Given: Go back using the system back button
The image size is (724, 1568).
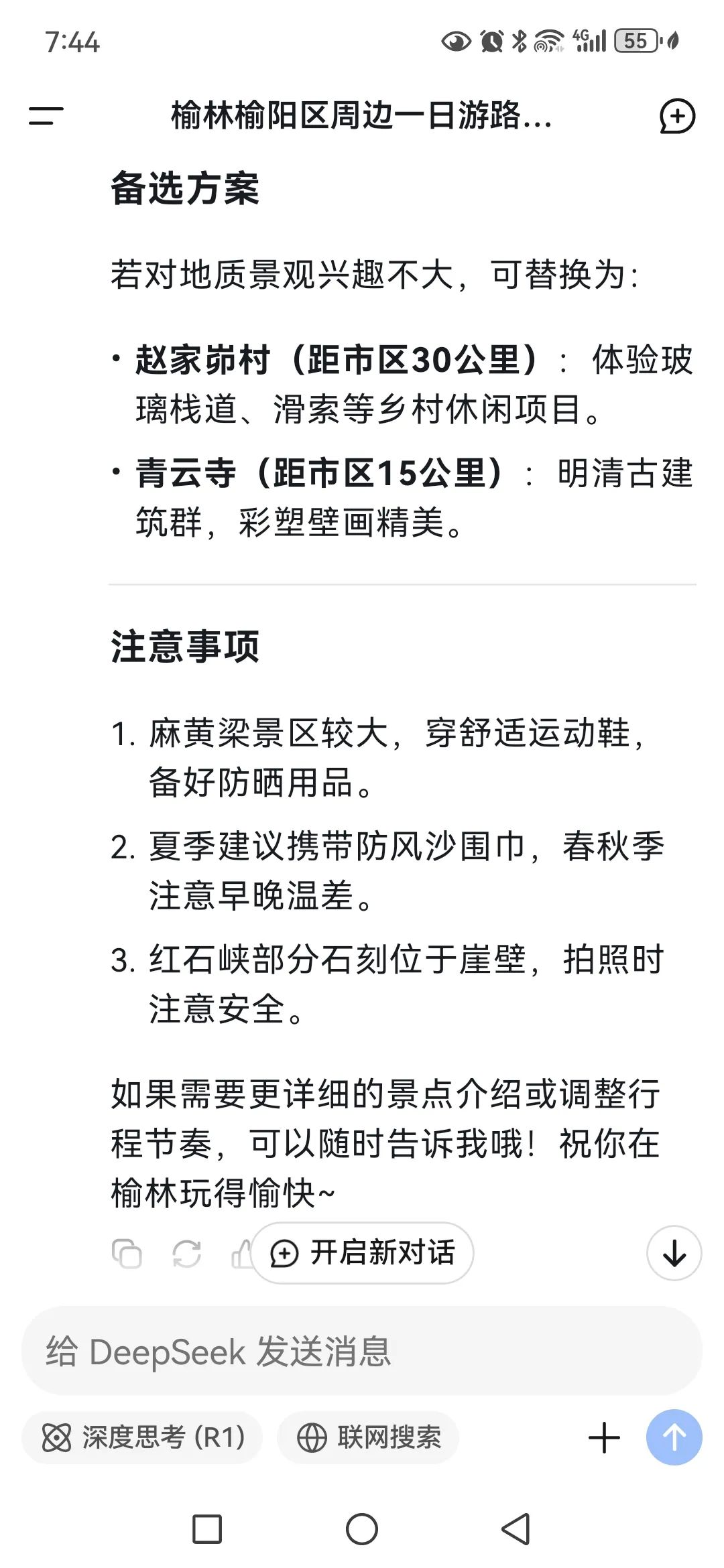Looking at the screenshot, I should pos(516,1529).
